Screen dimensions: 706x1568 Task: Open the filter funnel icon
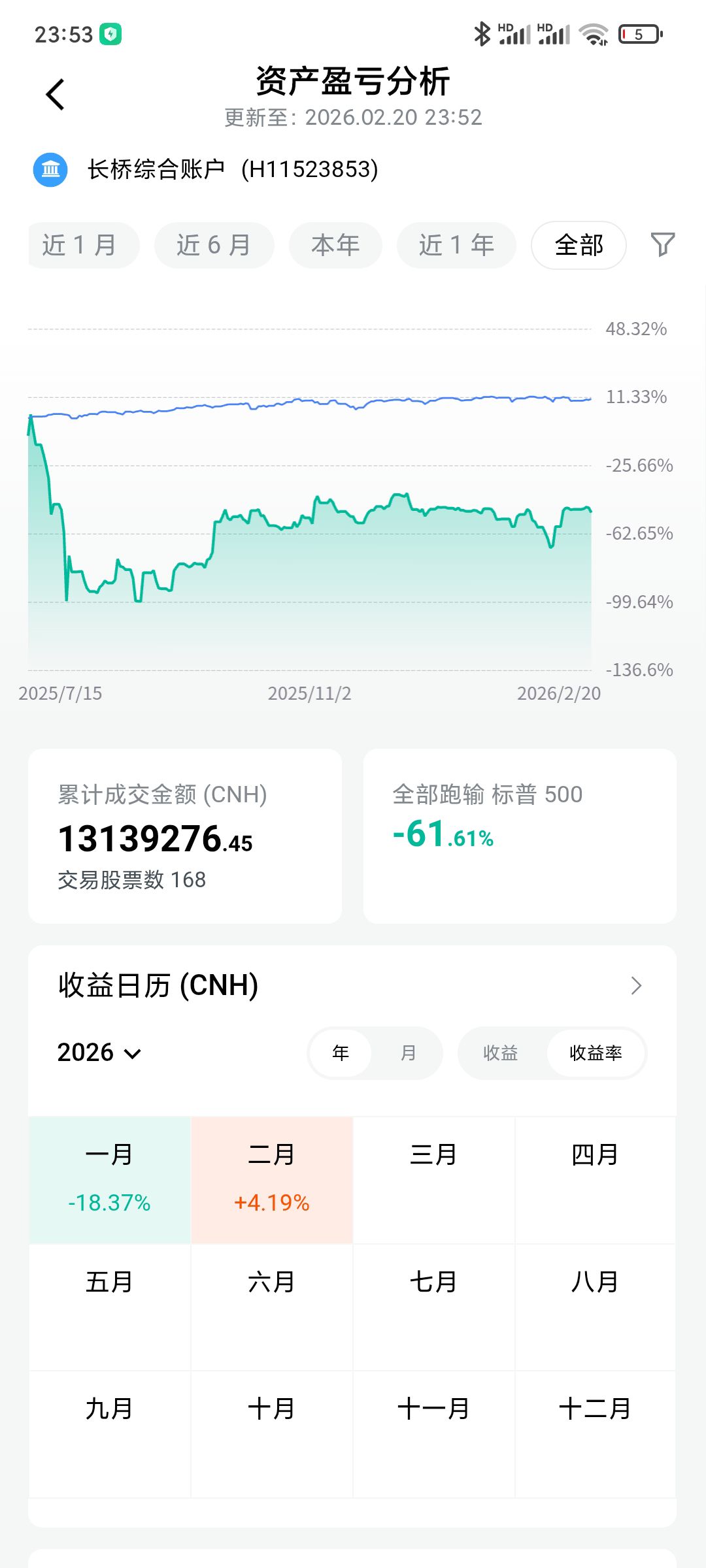click(662, 245)
